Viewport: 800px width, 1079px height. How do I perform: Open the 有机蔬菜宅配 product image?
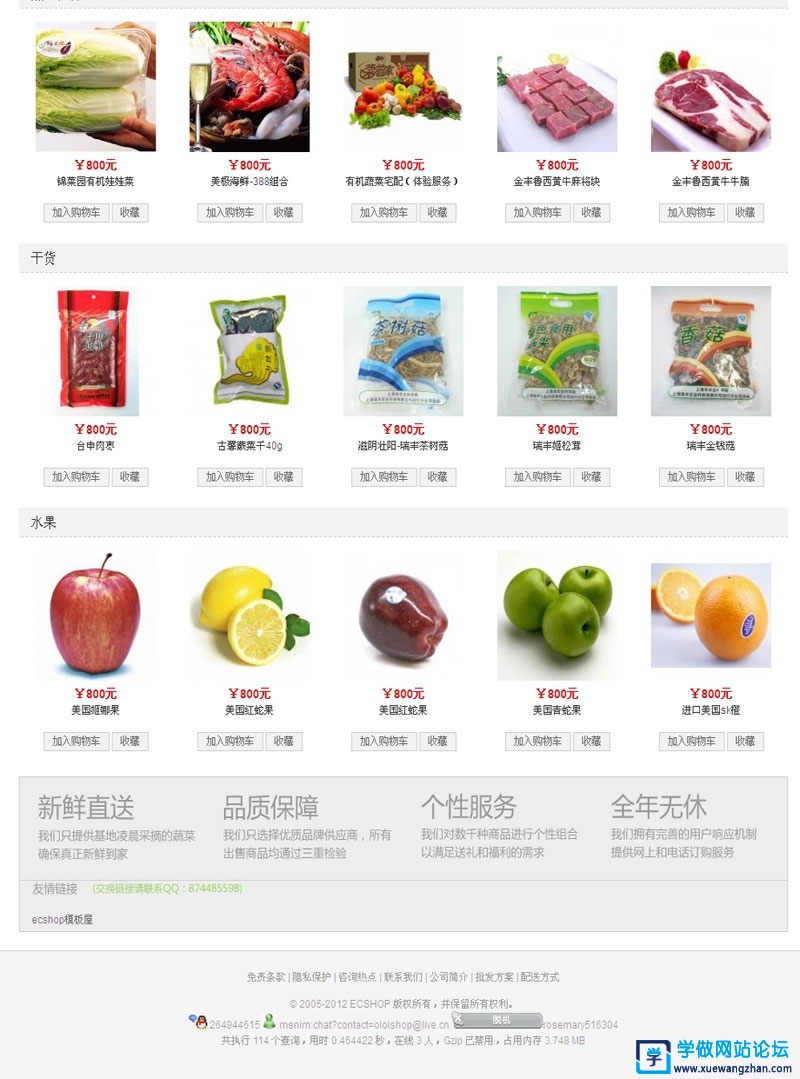tap(403, 87)
